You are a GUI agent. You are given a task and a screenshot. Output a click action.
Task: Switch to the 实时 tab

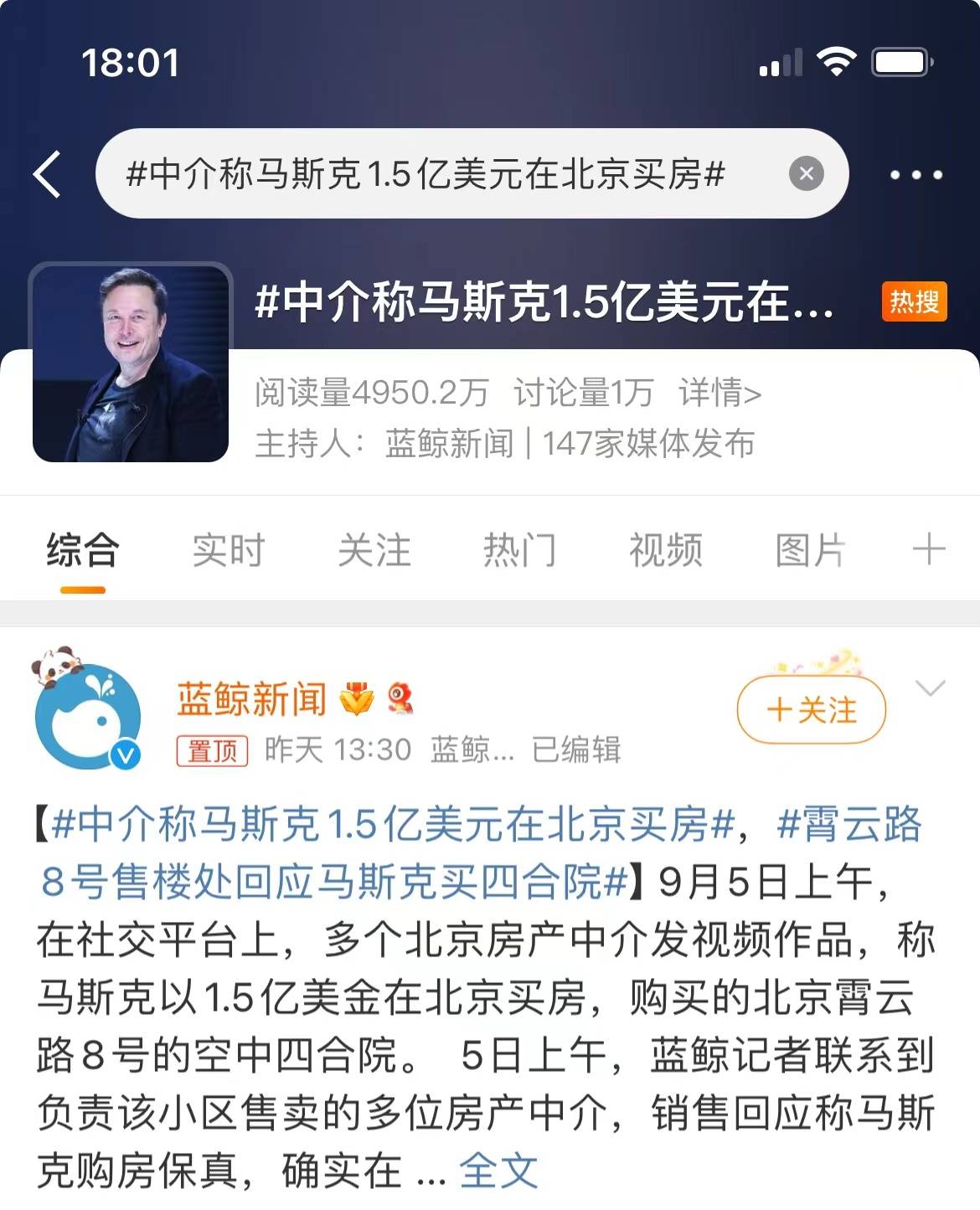click(228, 551)
